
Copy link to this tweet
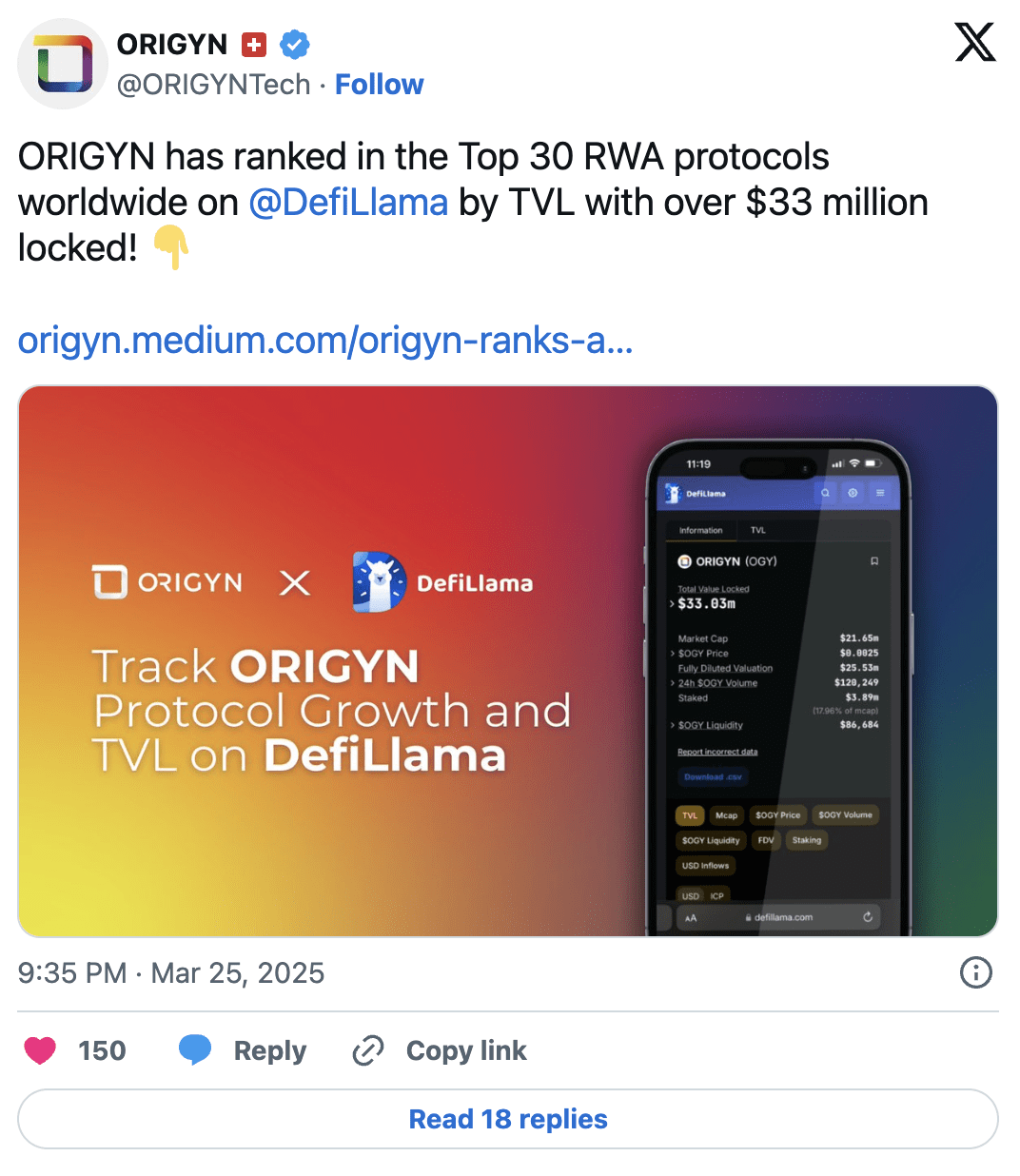(440, 1050)
